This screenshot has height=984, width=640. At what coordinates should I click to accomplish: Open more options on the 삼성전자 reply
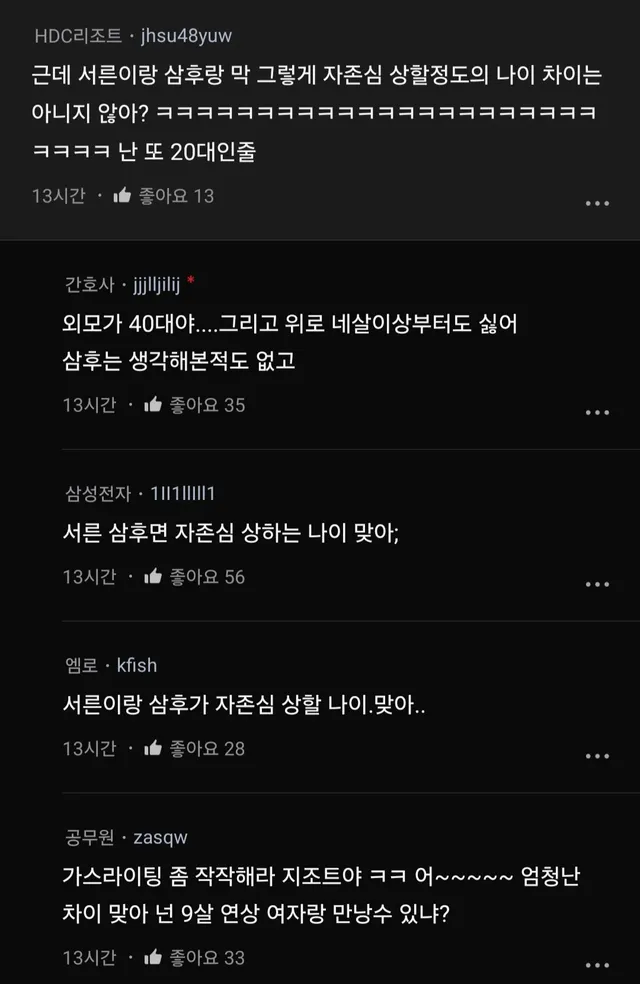coord(597,584)
